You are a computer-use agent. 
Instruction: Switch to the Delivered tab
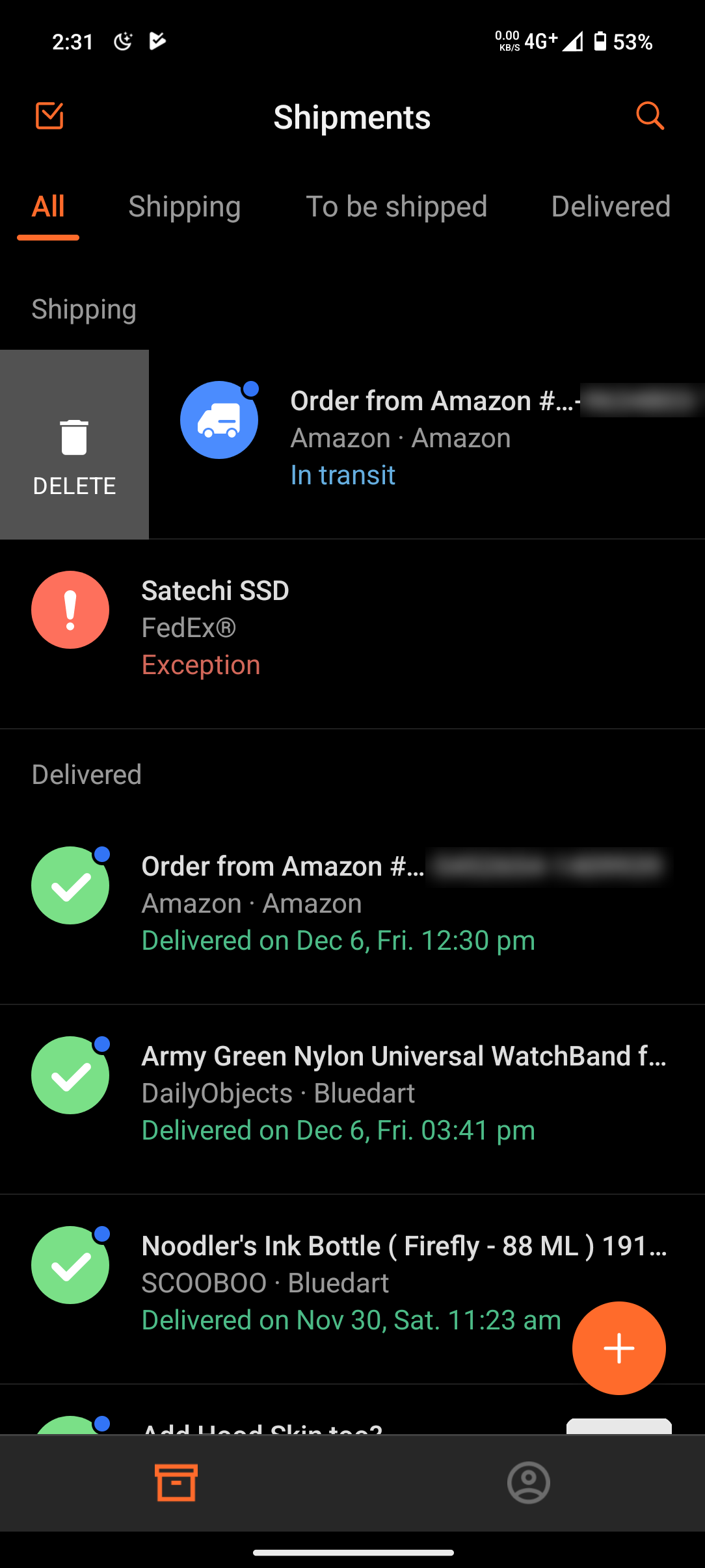coord(610,207)
